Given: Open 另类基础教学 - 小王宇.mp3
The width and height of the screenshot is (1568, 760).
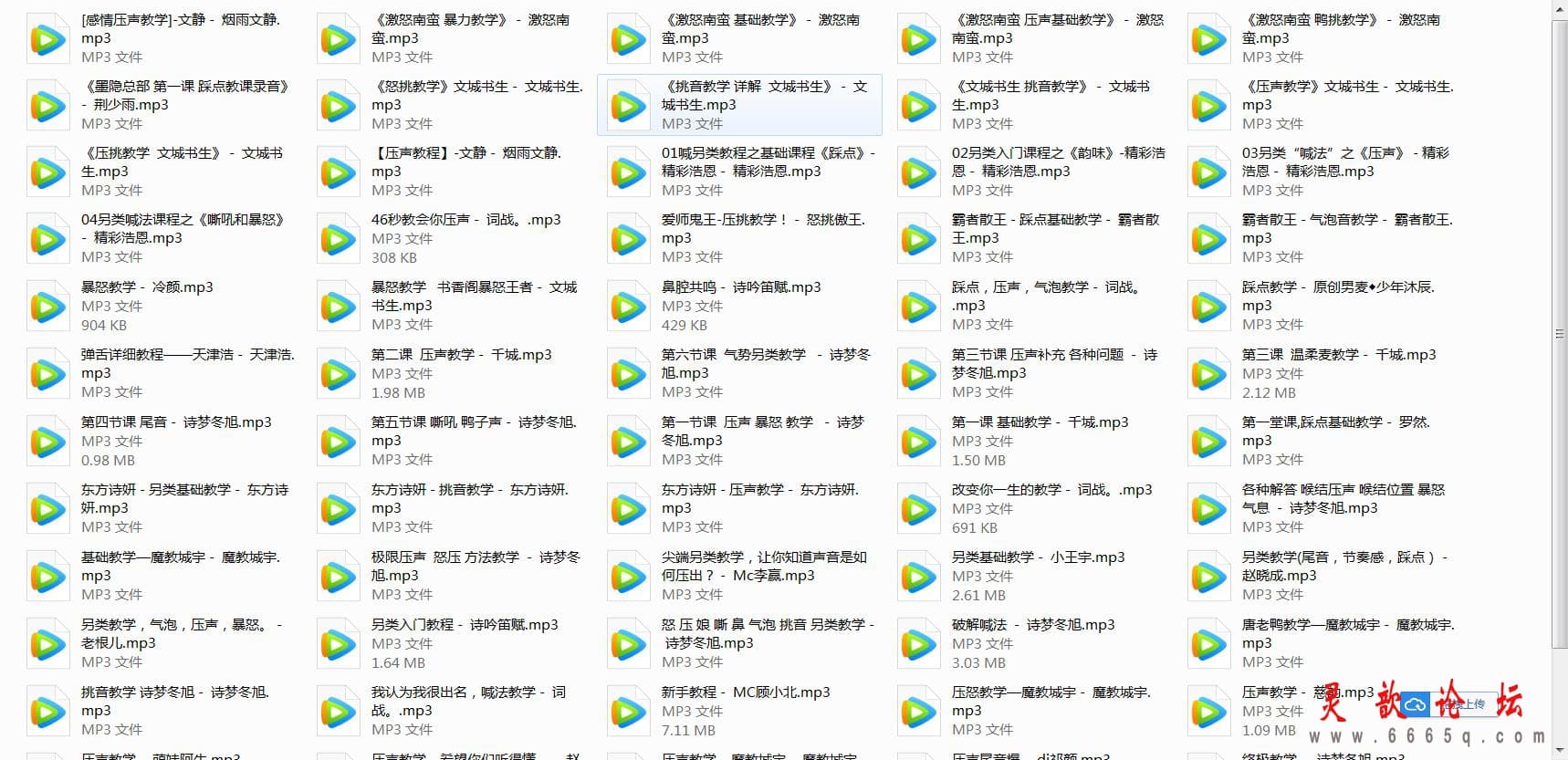Looking at the screenshot, I should point(1038,557).
